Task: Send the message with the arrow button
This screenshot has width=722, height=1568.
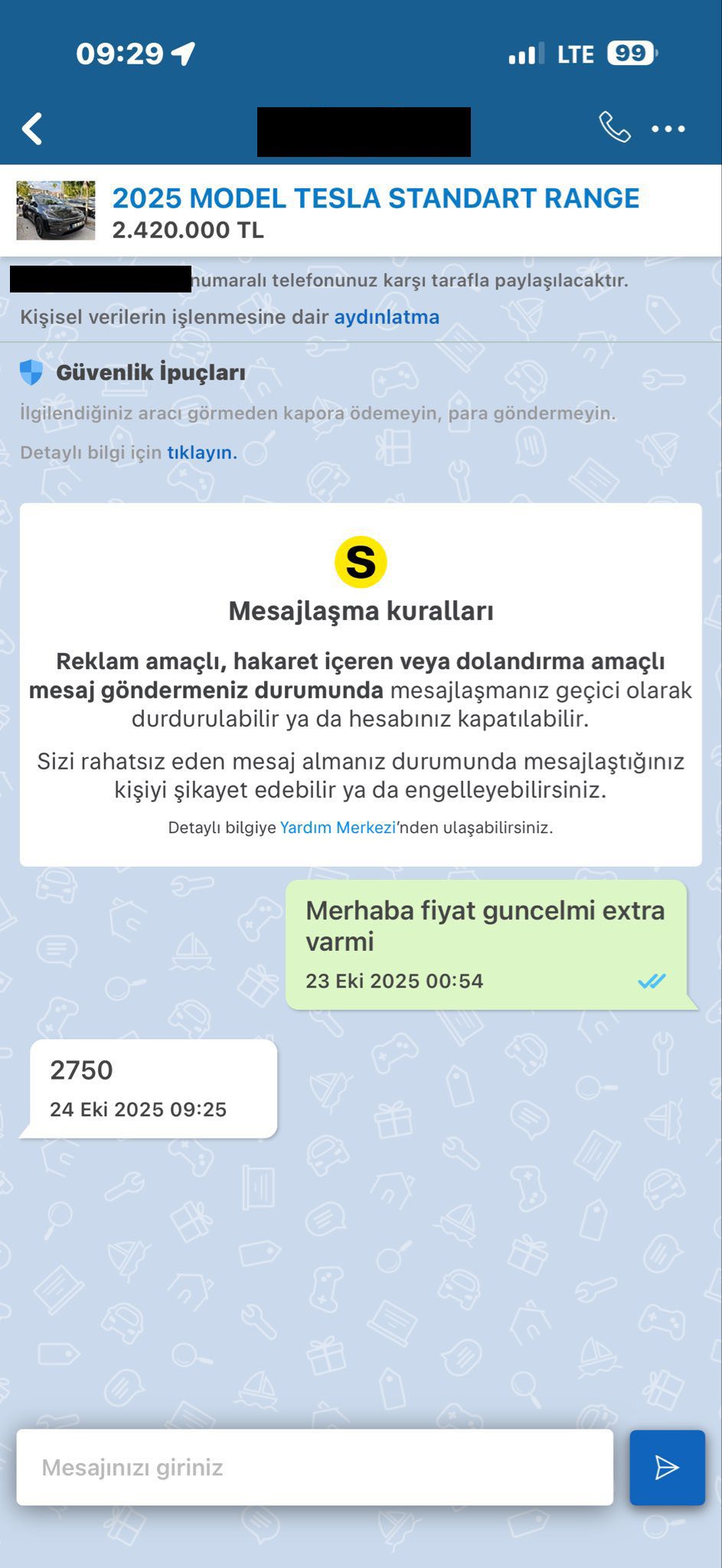Action: pos(666,1467)
